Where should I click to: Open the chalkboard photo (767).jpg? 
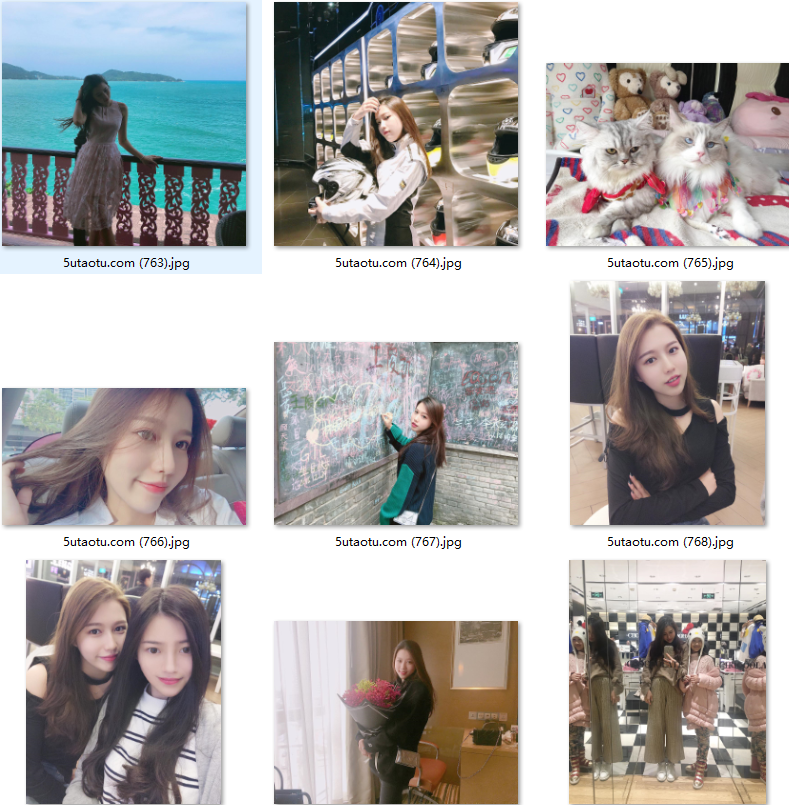[x=396, y=433]
